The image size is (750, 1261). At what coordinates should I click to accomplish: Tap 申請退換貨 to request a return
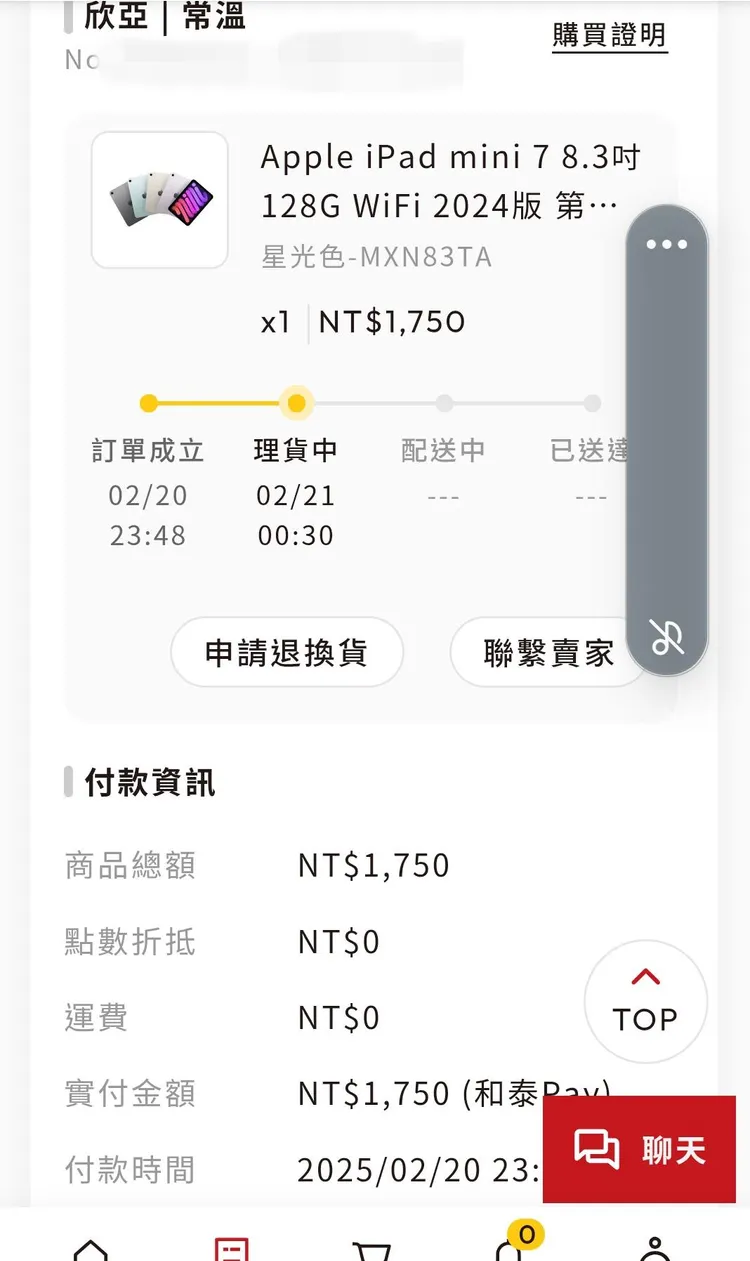(287, 652)
